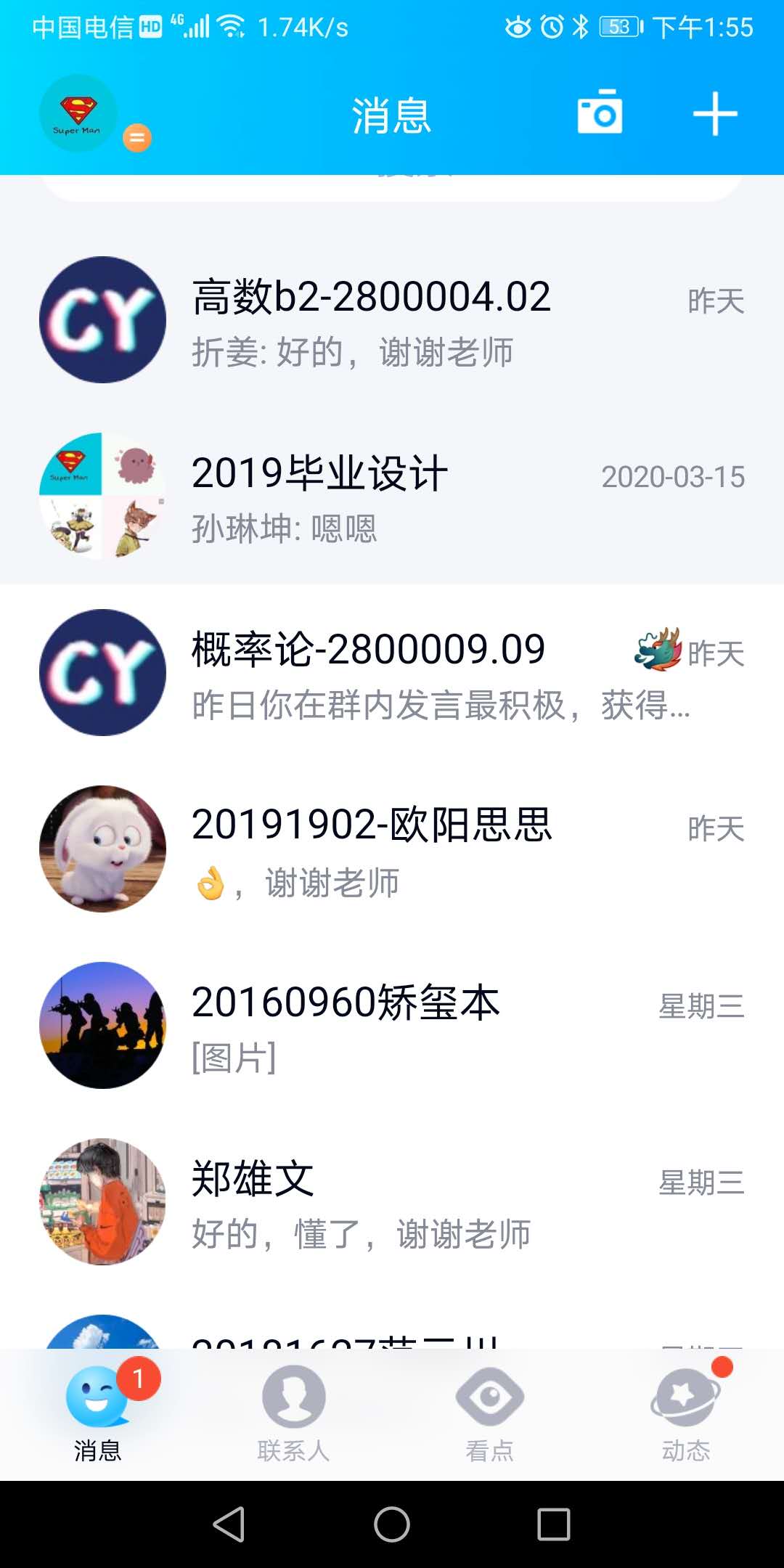Image resolution: width=784 pixels, height=1568 pixels.
Task: Tap the plus icon to add
Action: pos(715,114)
